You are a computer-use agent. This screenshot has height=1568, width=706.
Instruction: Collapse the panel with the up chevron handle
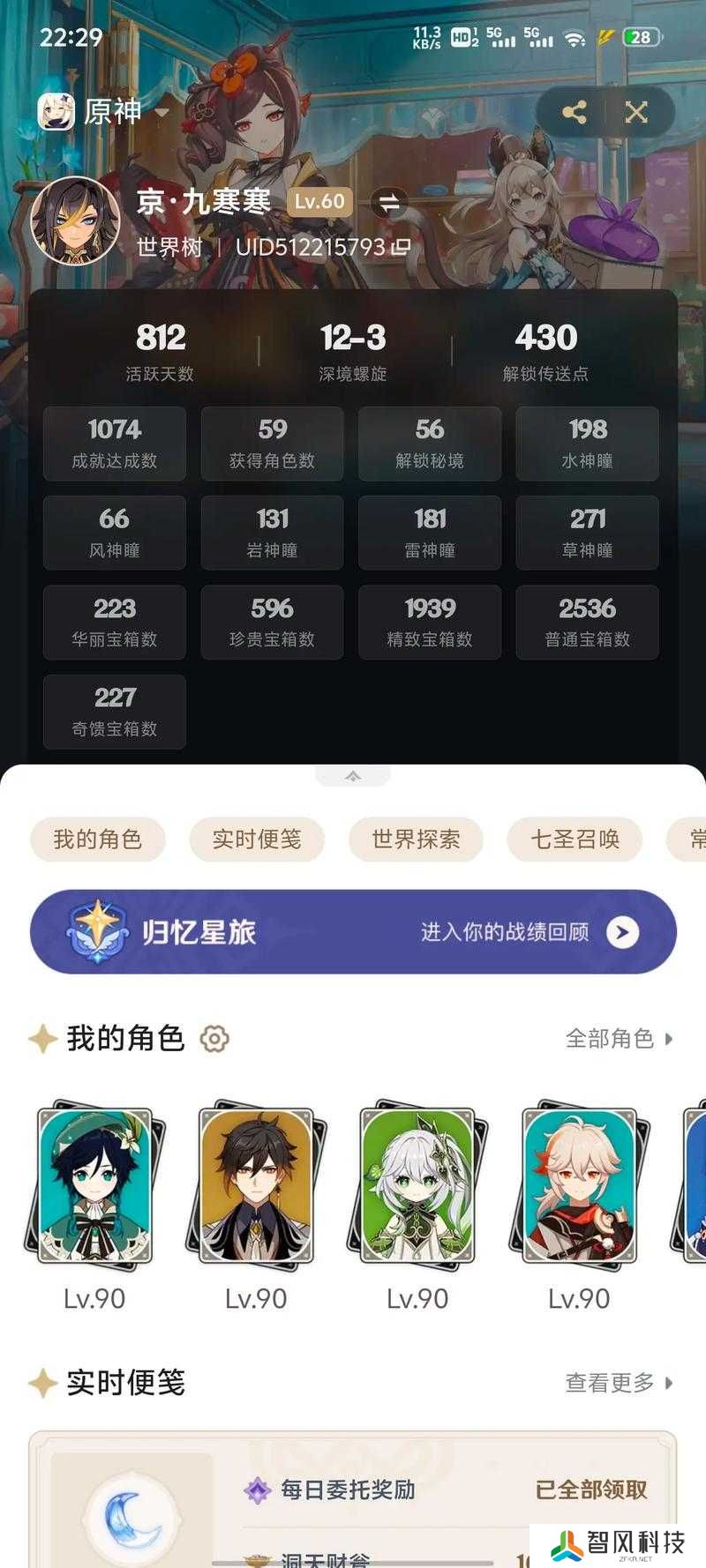pyautogui.click(x=353, y=776)
